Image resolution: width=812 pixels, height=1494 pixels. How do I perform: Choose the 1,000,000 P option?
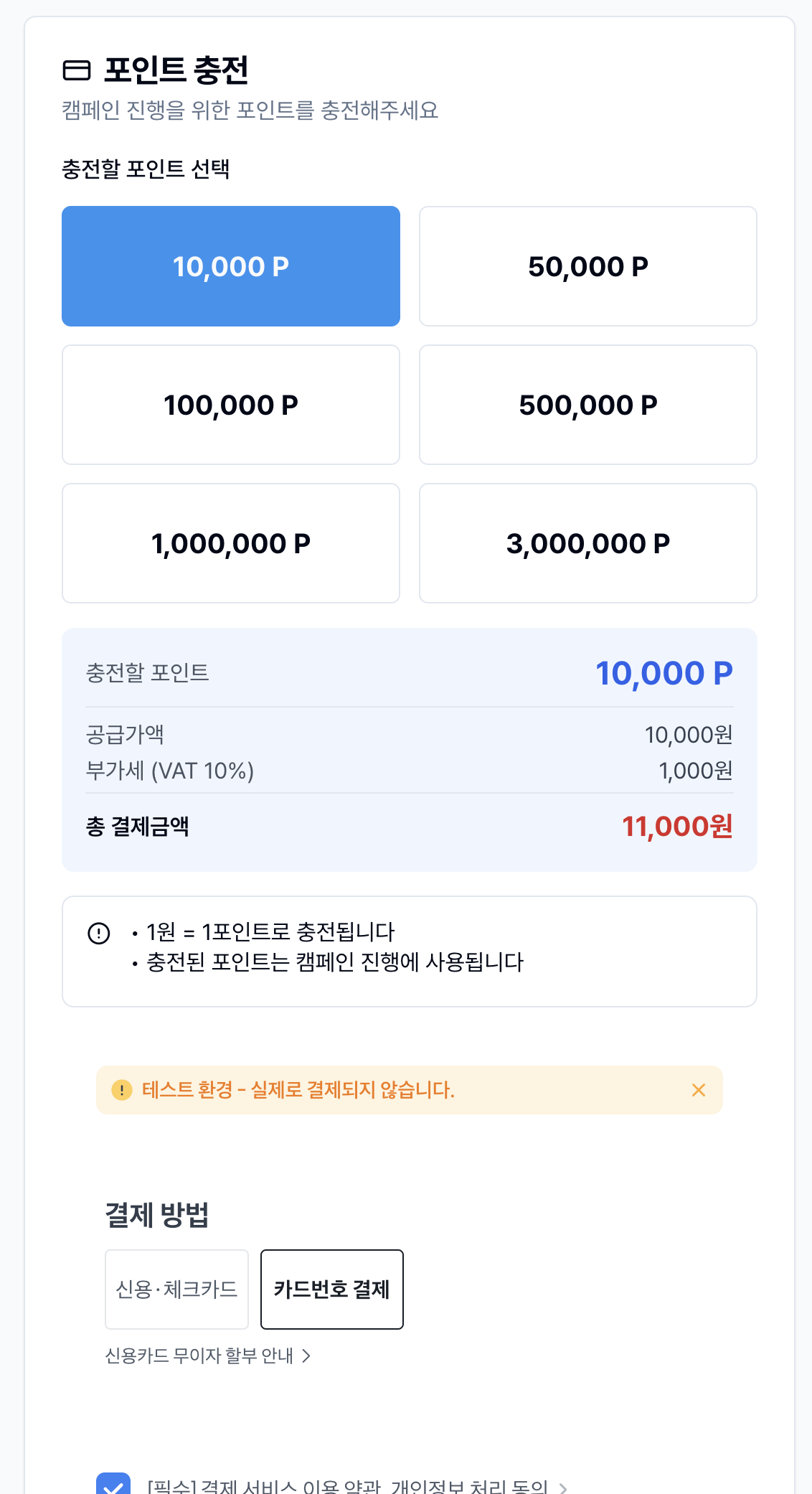click(x=230, y=543)
